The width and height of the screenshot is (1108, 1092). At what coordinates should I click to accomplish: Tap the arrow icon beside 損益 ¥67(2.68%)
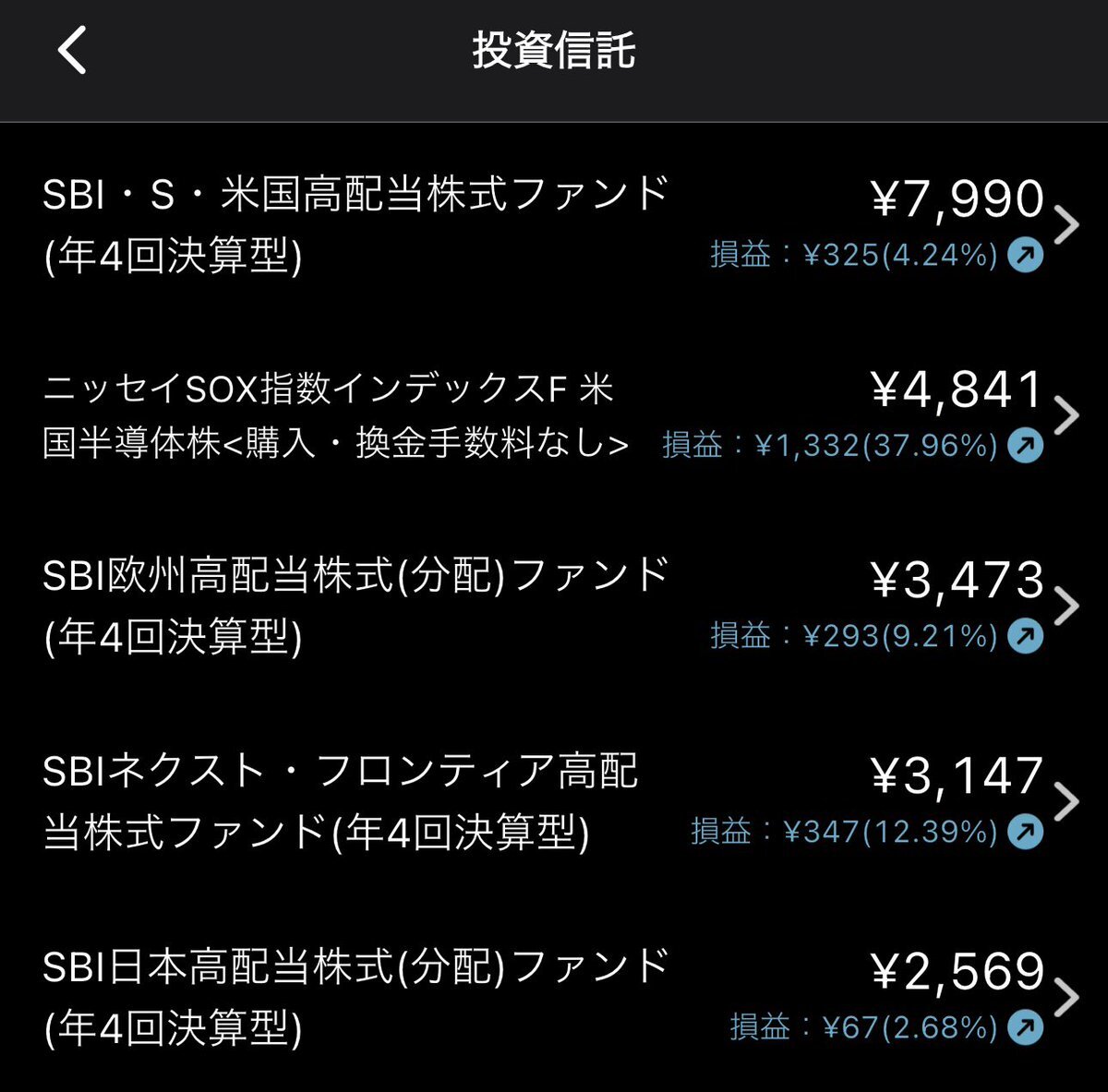pos(1025,1027)
